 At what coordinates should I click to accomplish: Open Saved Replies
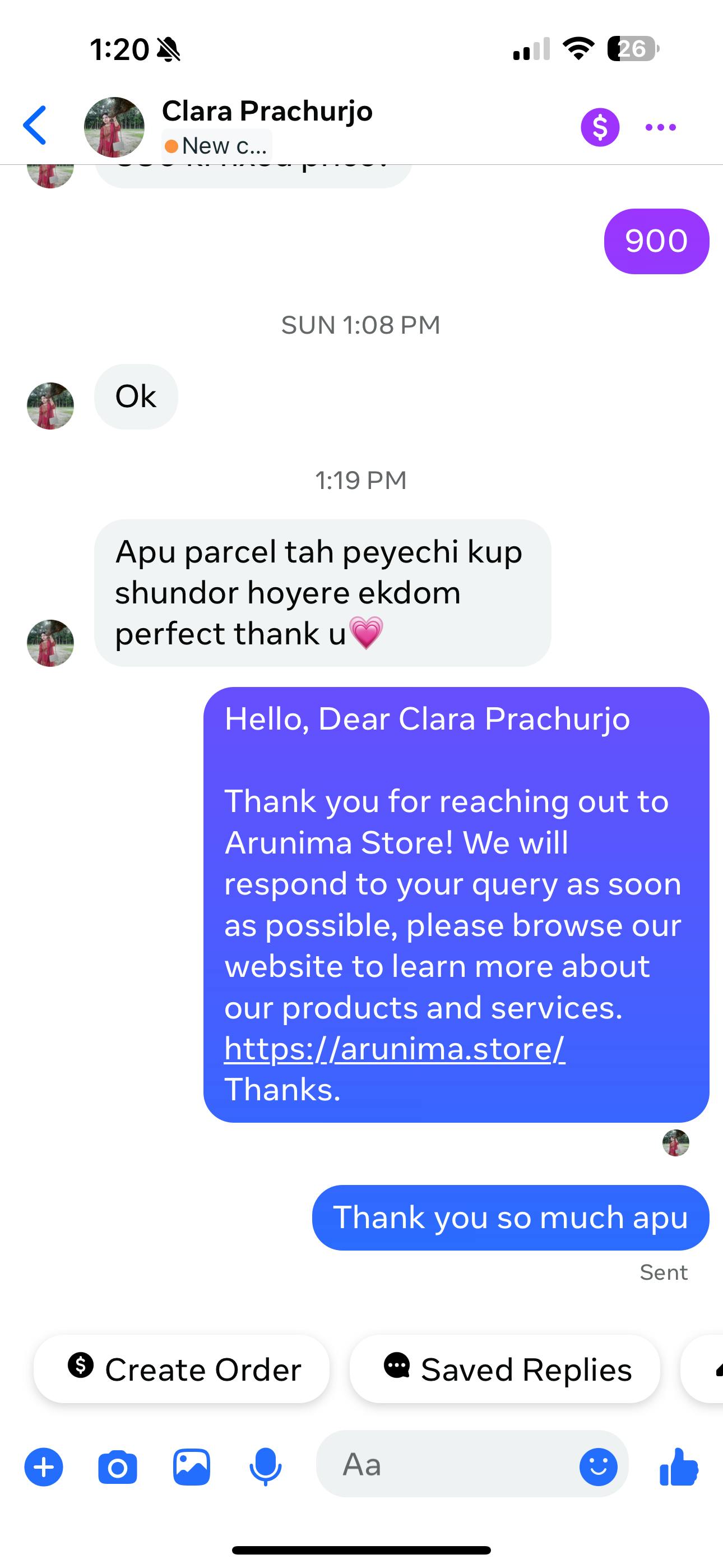505,1369
